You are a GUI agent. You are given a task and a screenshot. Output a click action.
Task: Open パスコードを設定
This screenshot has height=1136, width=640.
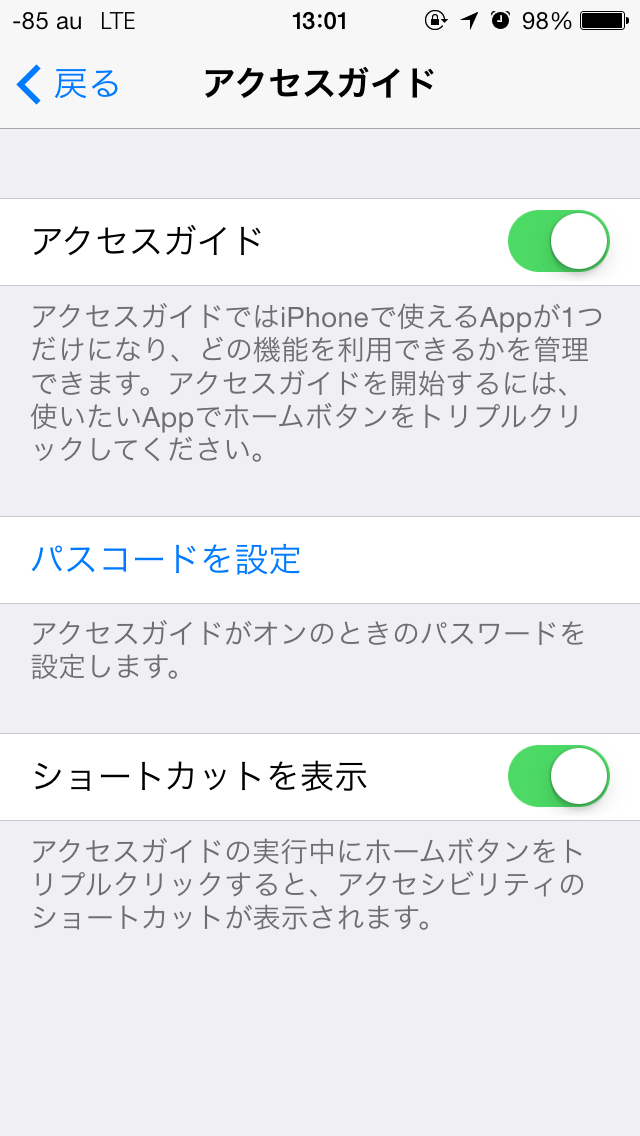[x=320, y=559]
